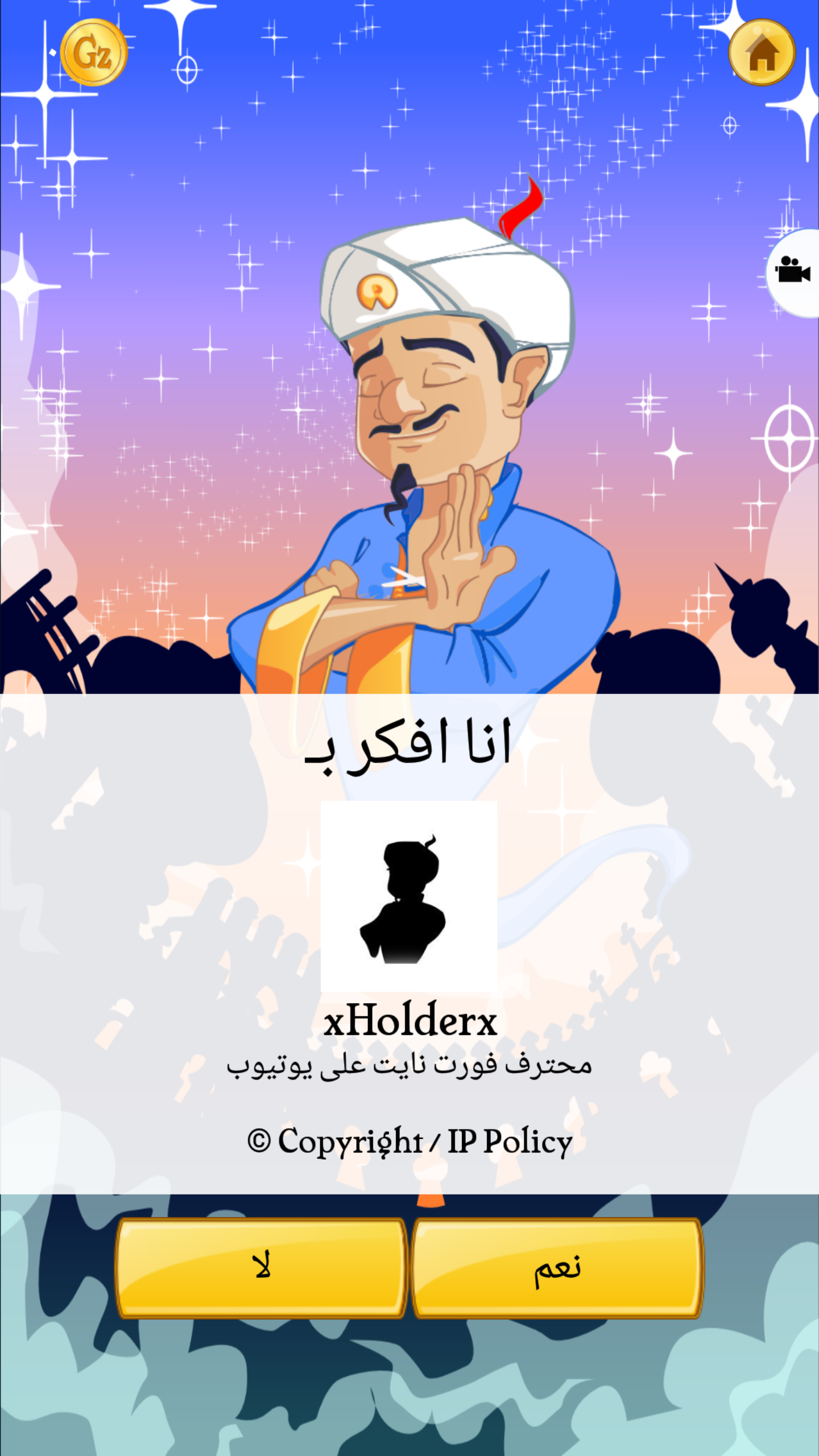Answer لا (No) to the guess
Viewport: 819px width, 1456px height.
(x=262, y=1267)
